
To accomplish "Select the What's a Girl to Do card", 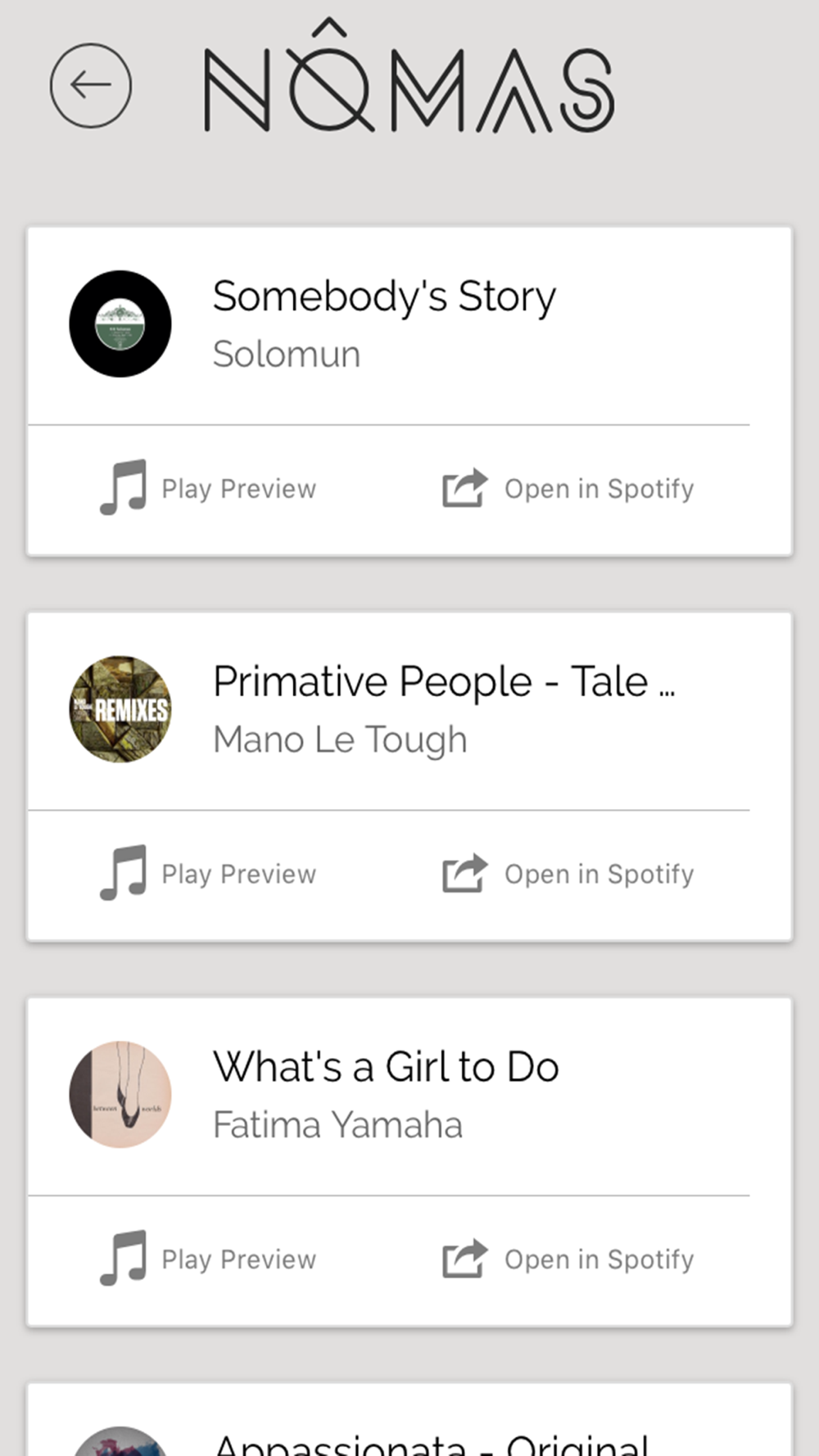I will [x=409, y=1096].
